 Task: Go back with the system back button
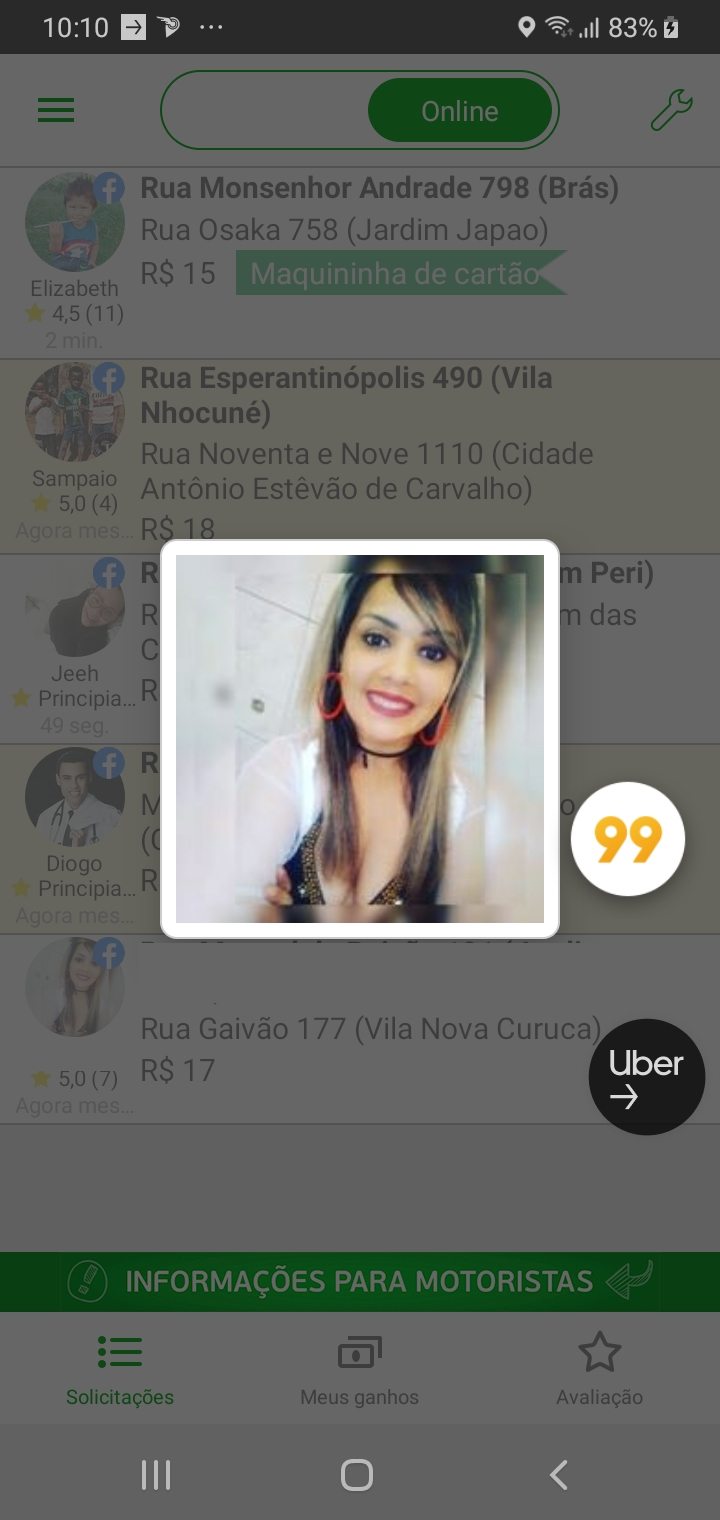tap(559, 1475)
